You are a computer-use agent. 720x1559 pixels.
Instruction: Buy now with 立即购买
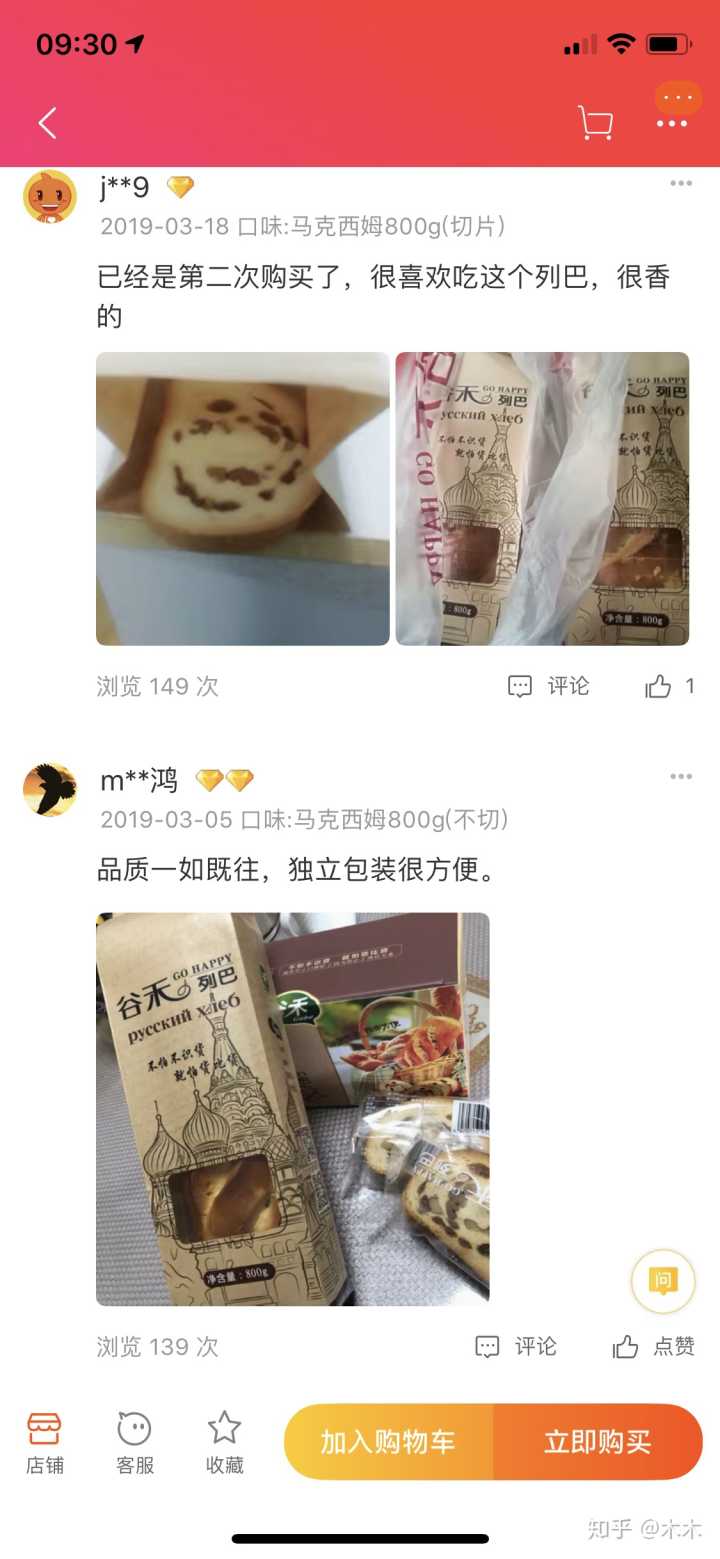click(x=598, y=1442)
